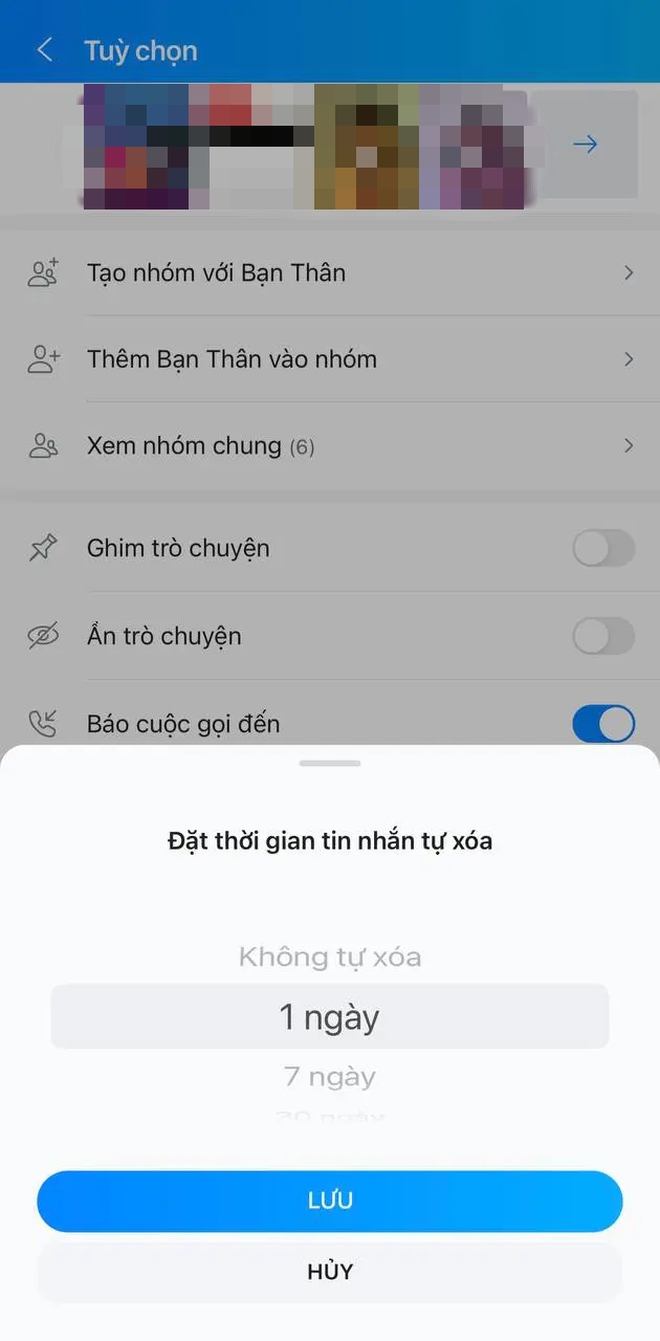Viewport: 660px width, 1341px height.
Task: Choose Không tự xóa in the picker
Action: tap(330, 957)
